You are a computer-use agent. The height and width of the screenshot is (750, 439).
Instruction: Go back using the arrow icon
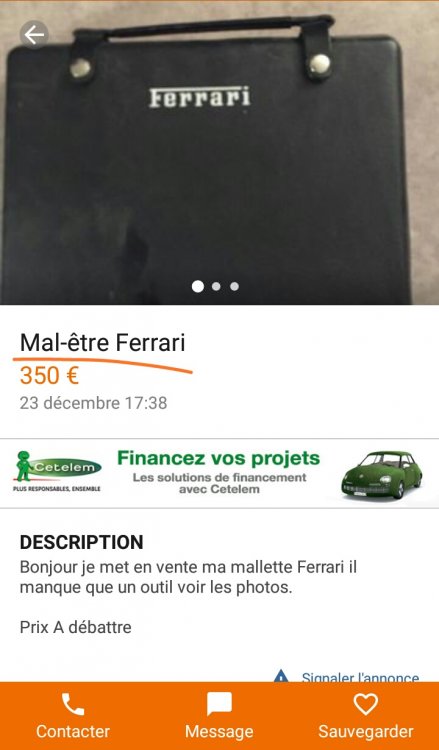click(34, 35)
